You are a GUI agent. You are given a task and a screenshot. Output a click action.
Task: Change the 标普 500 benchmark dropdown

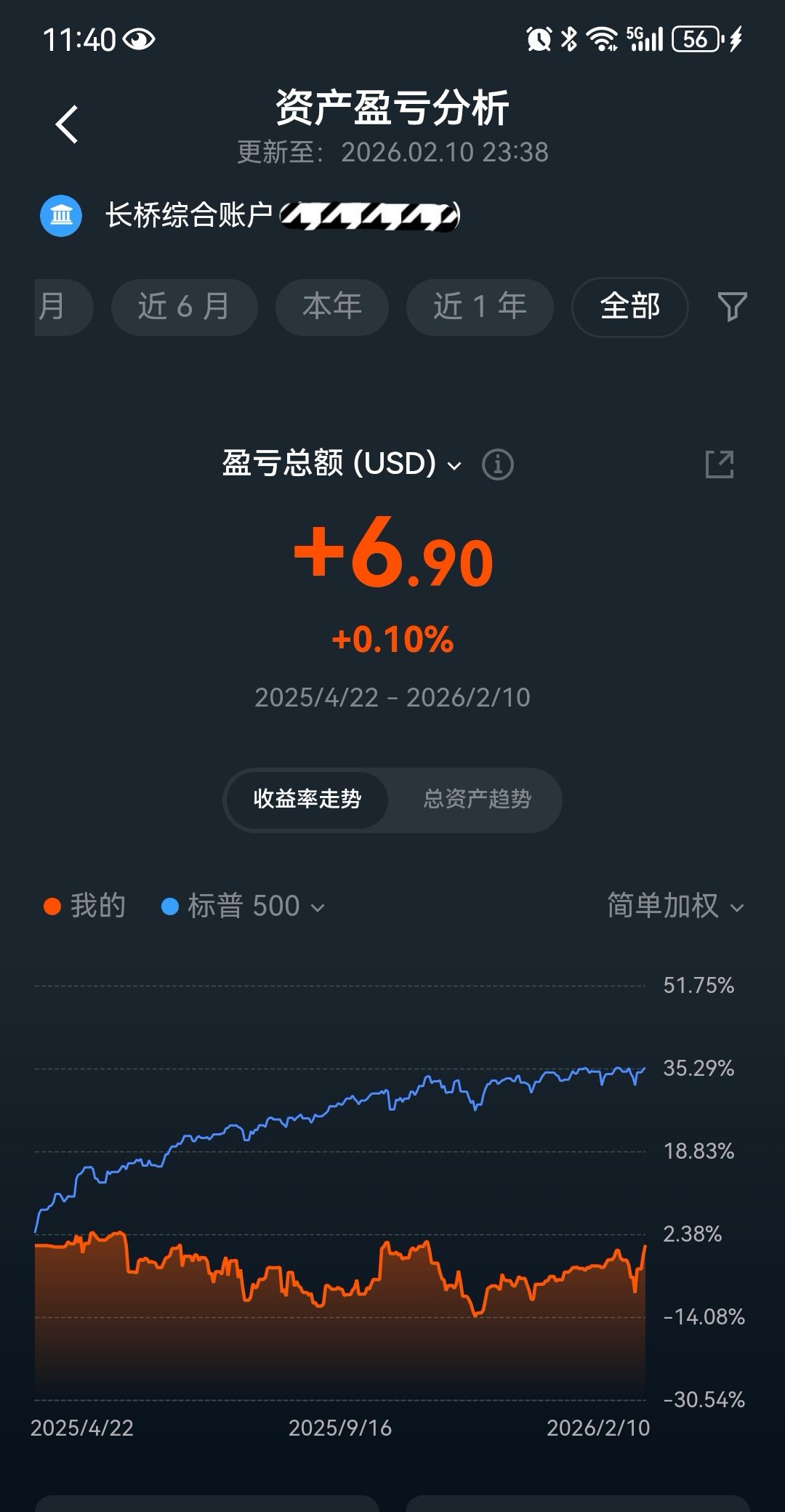243,906
